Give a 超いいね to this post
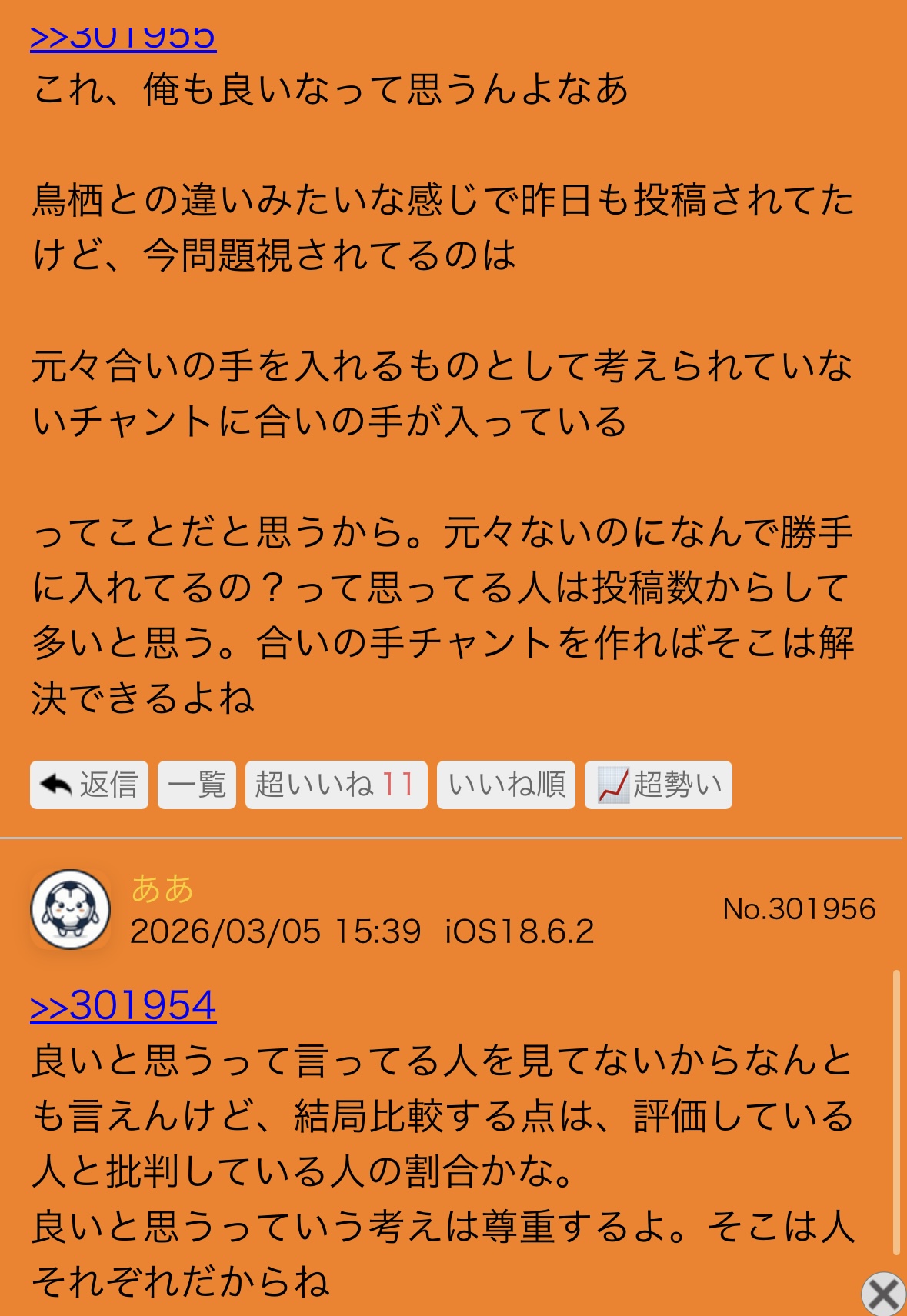907x1316 pixels. coord(336,785)
